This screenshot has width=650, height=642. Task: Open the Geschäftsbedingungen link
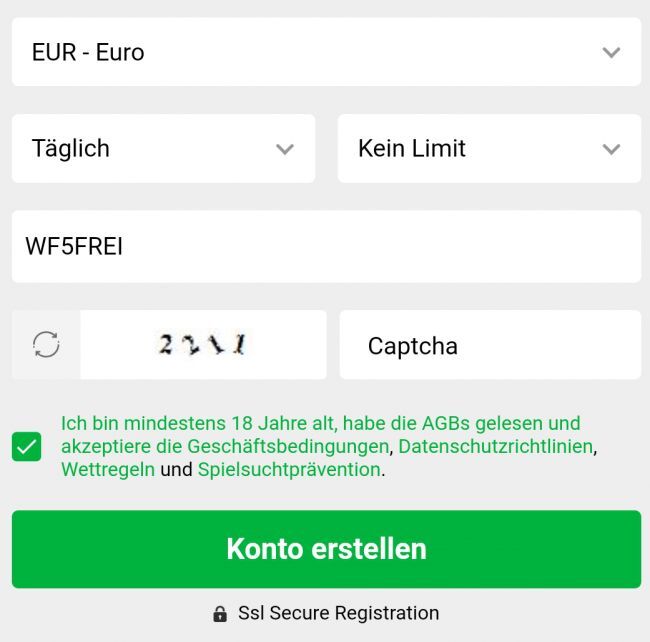[x=287, y=446]
